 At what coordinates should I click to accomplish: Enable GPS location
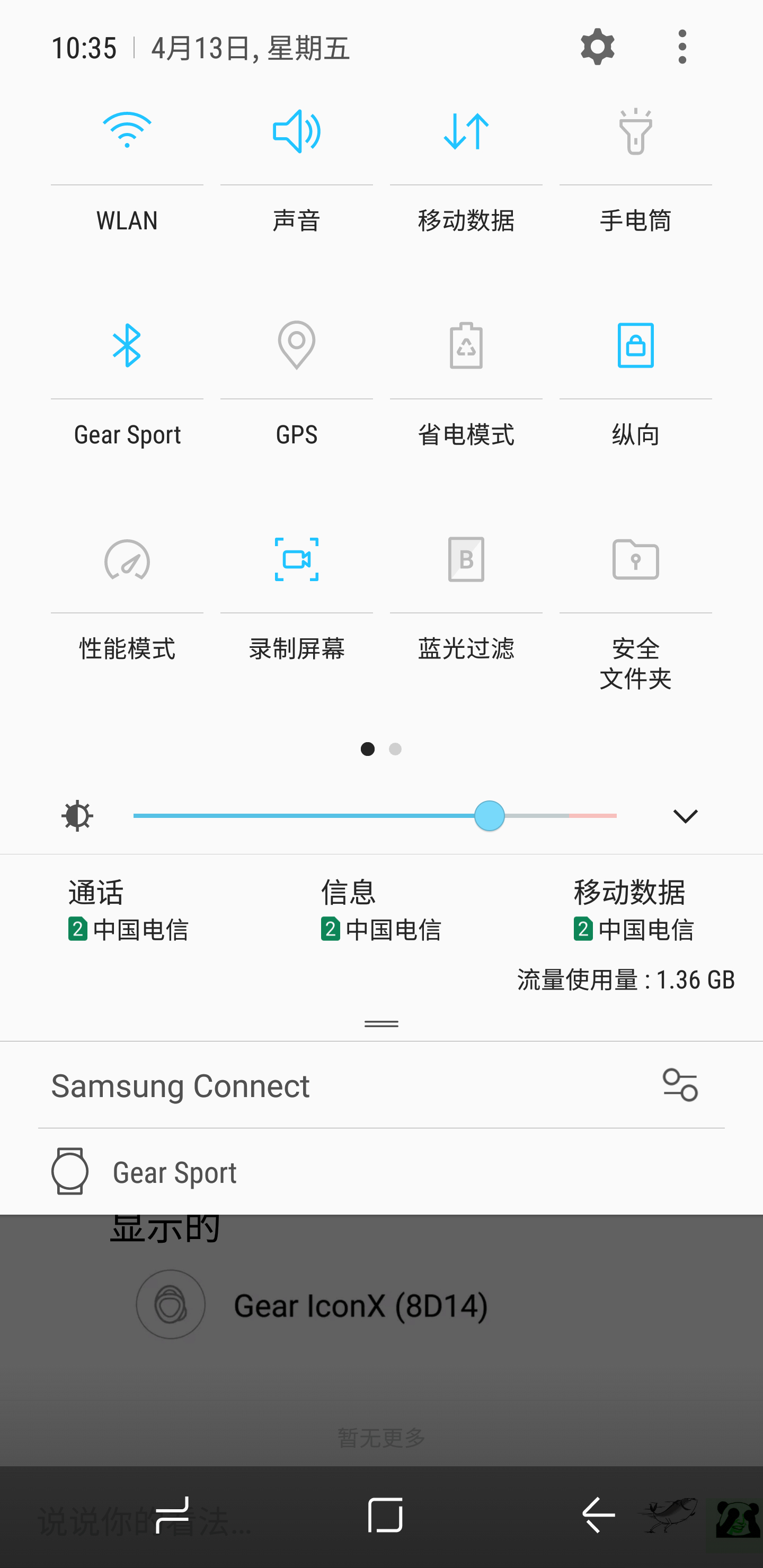pos(297,345)
